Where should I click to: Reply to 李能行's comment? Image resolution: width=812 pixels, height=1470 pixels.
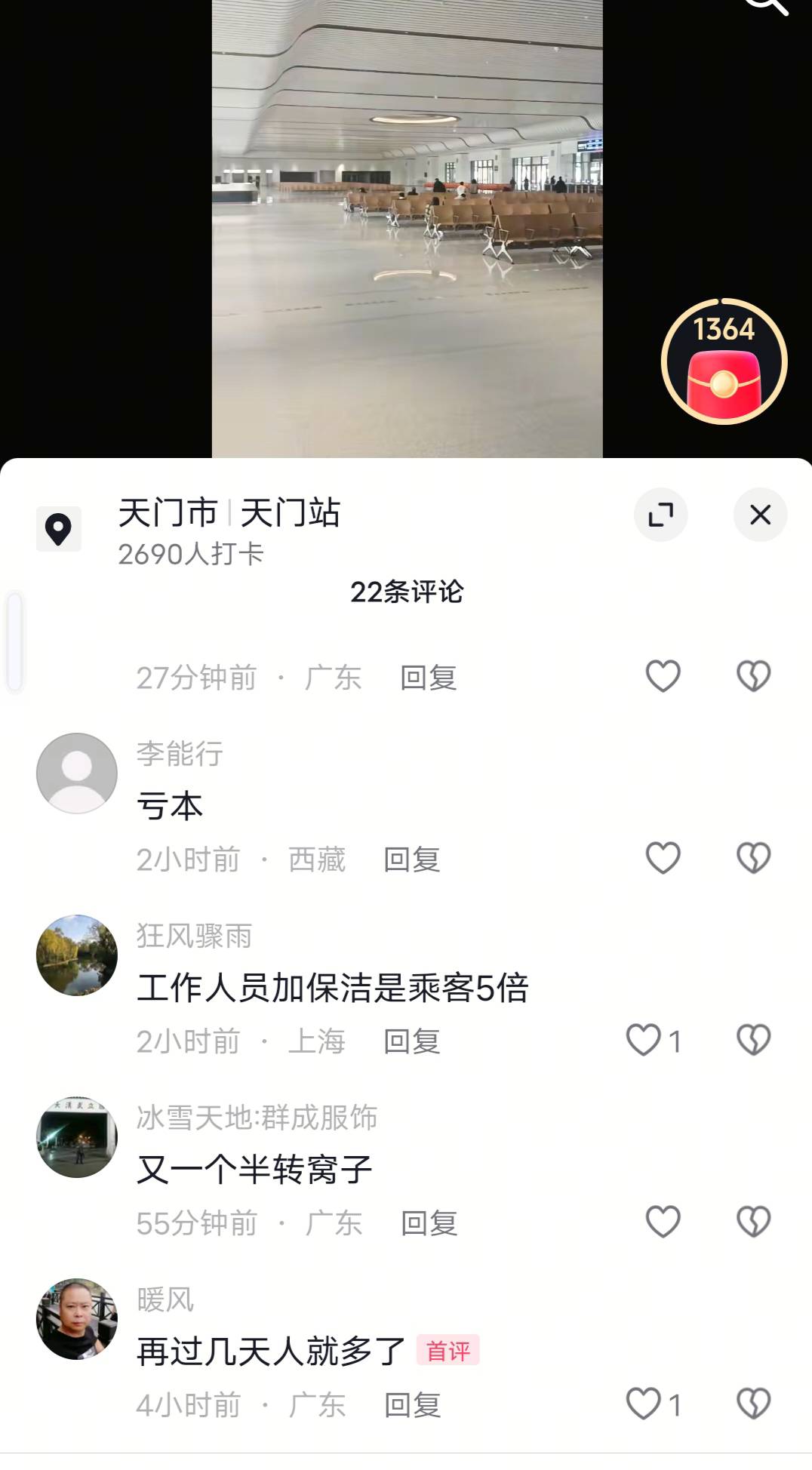pos(411,860)
